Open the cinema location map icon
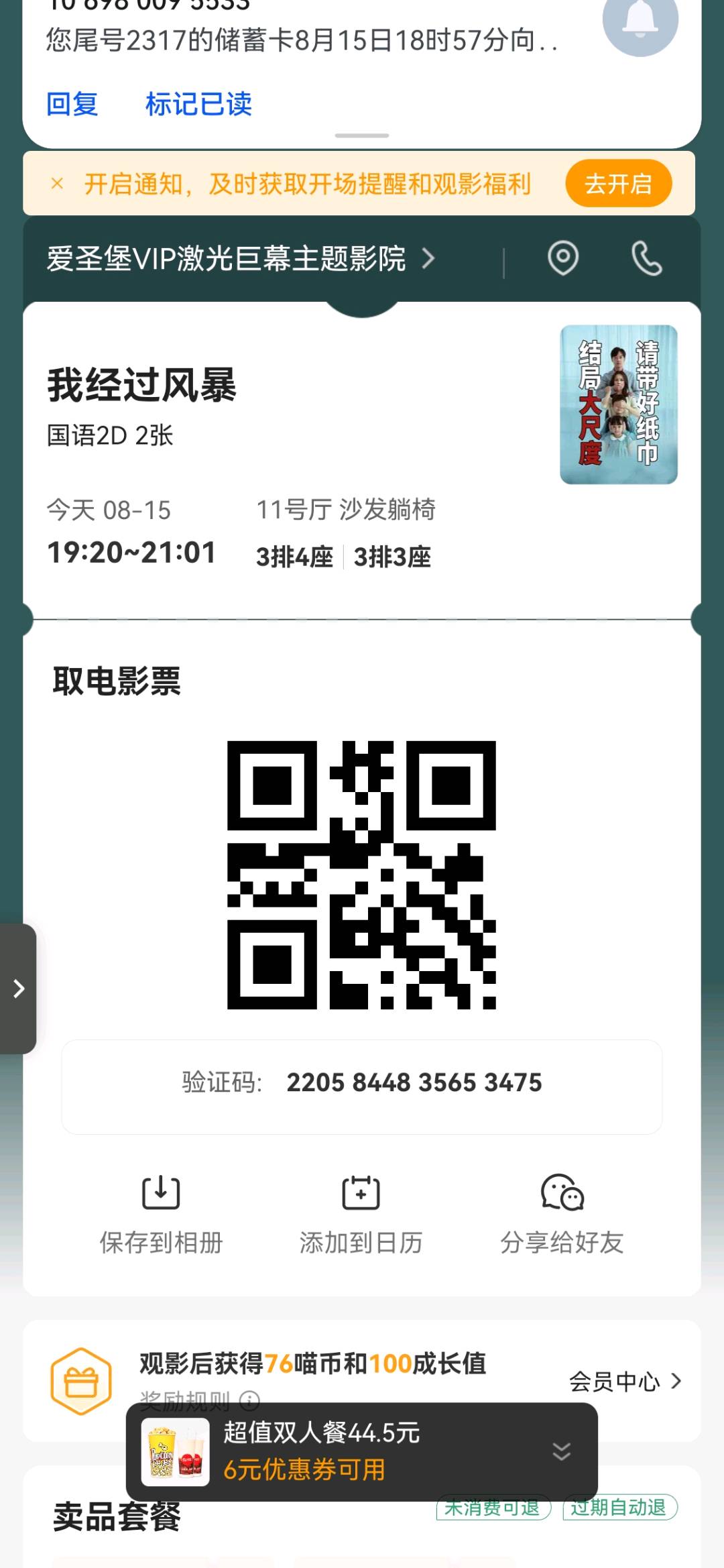The image size is (724, 1568). (563, 258)
